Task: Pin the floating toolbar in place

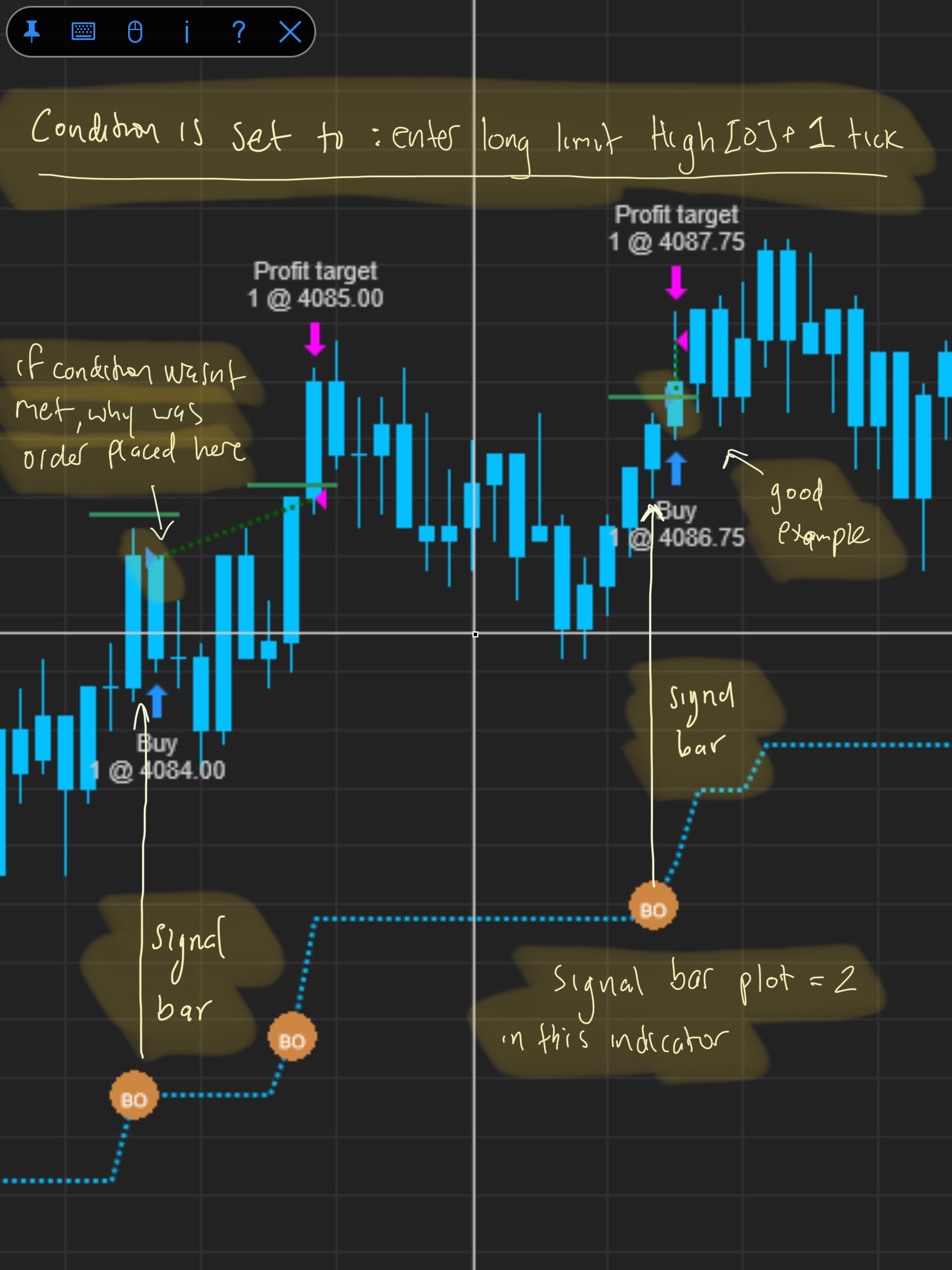Action: (32, 32)
